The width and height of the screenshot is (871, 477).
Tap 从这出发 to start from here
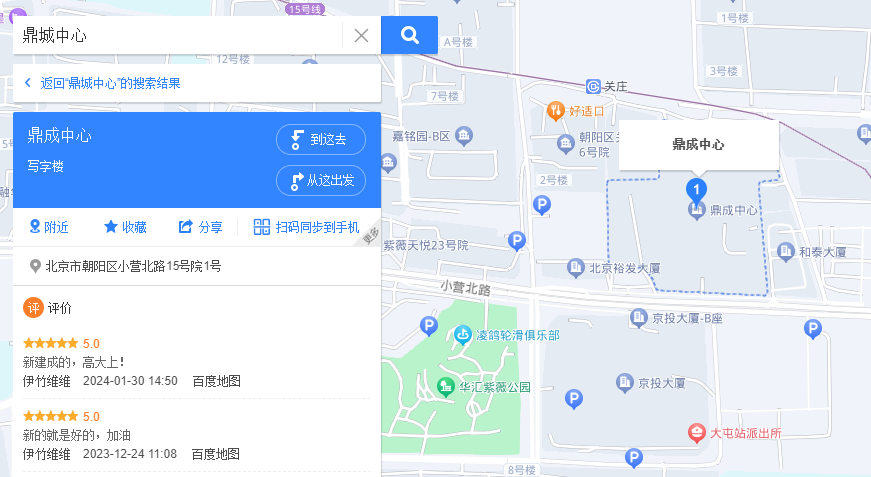[x=321, y=181]
